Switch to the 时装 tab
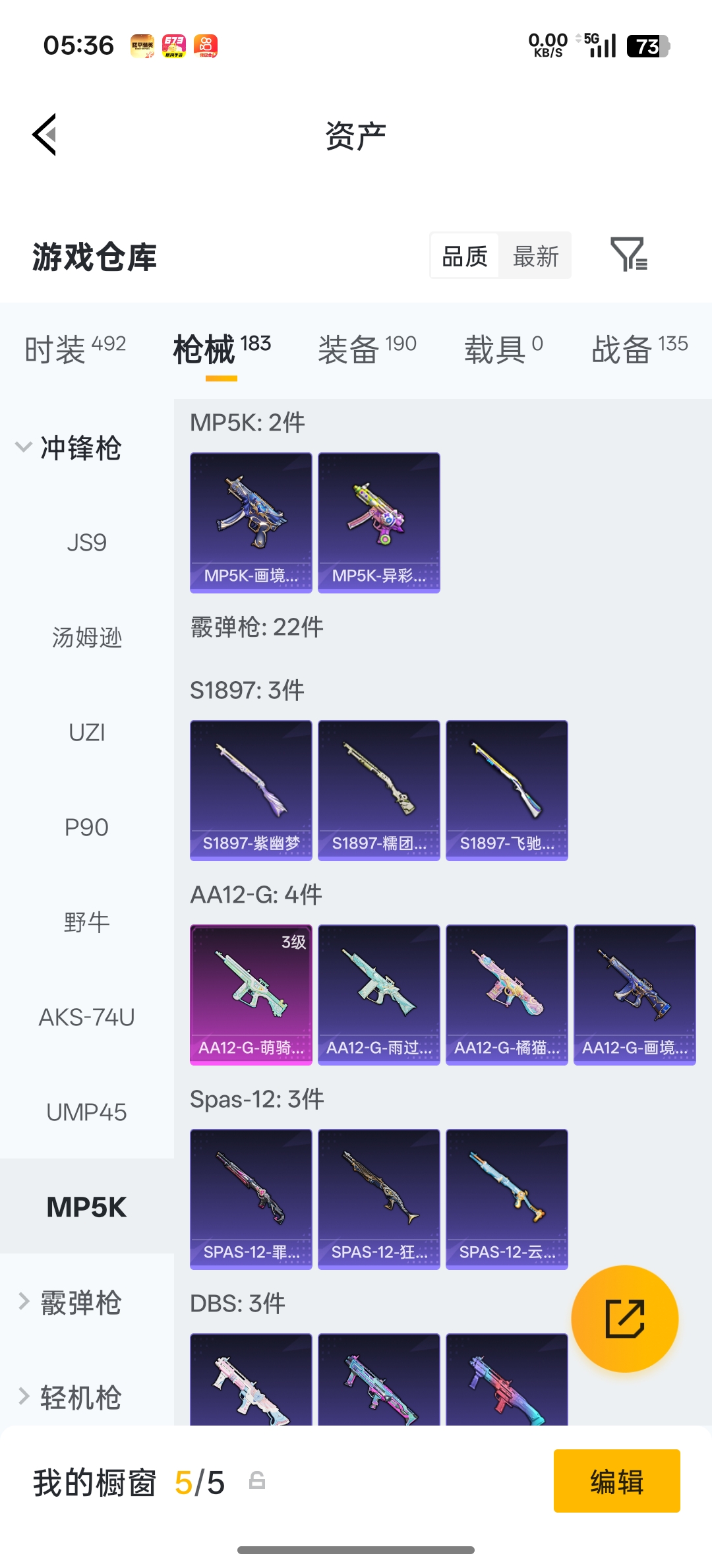The image size is (712, 1568). point(74,348)
